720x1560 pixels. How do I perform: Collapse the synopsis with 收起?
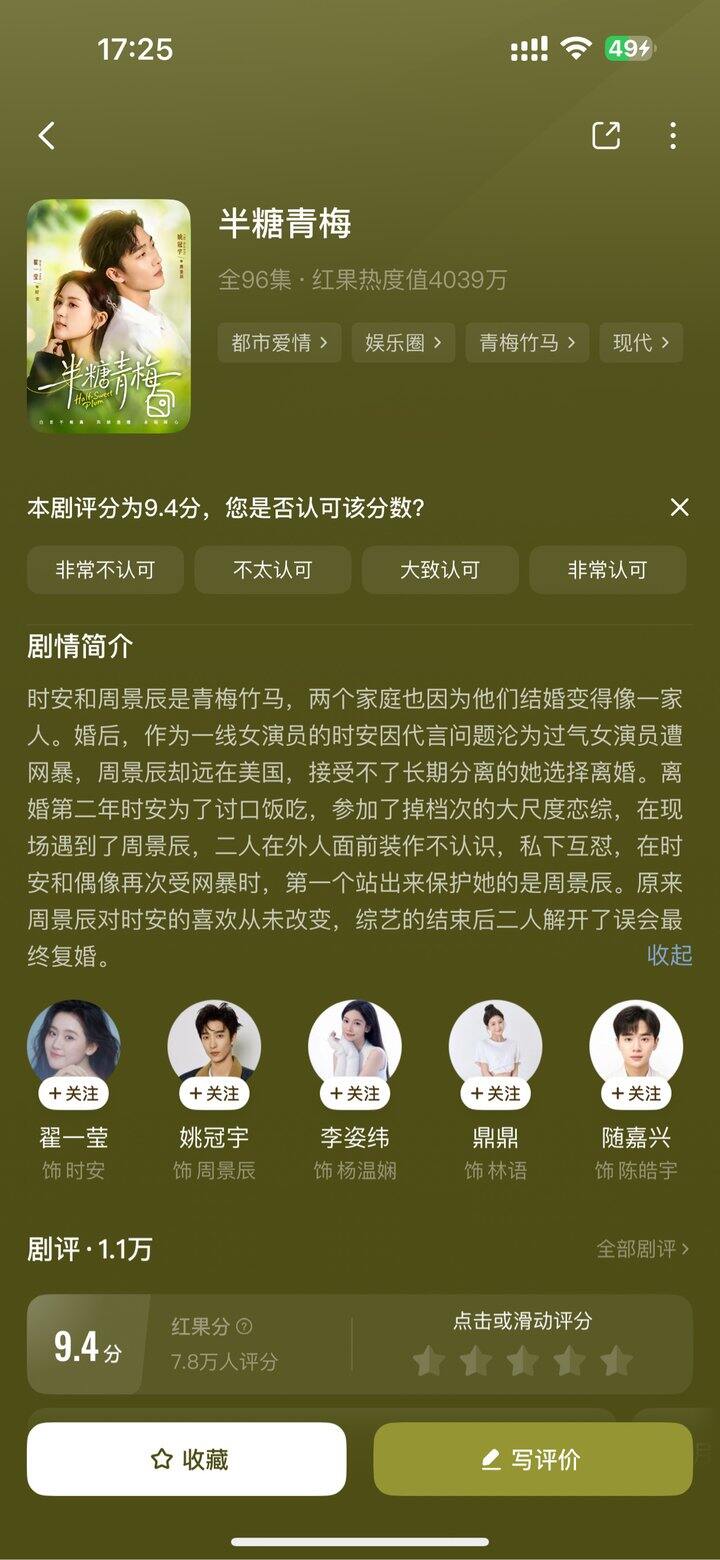pos(670,955)
